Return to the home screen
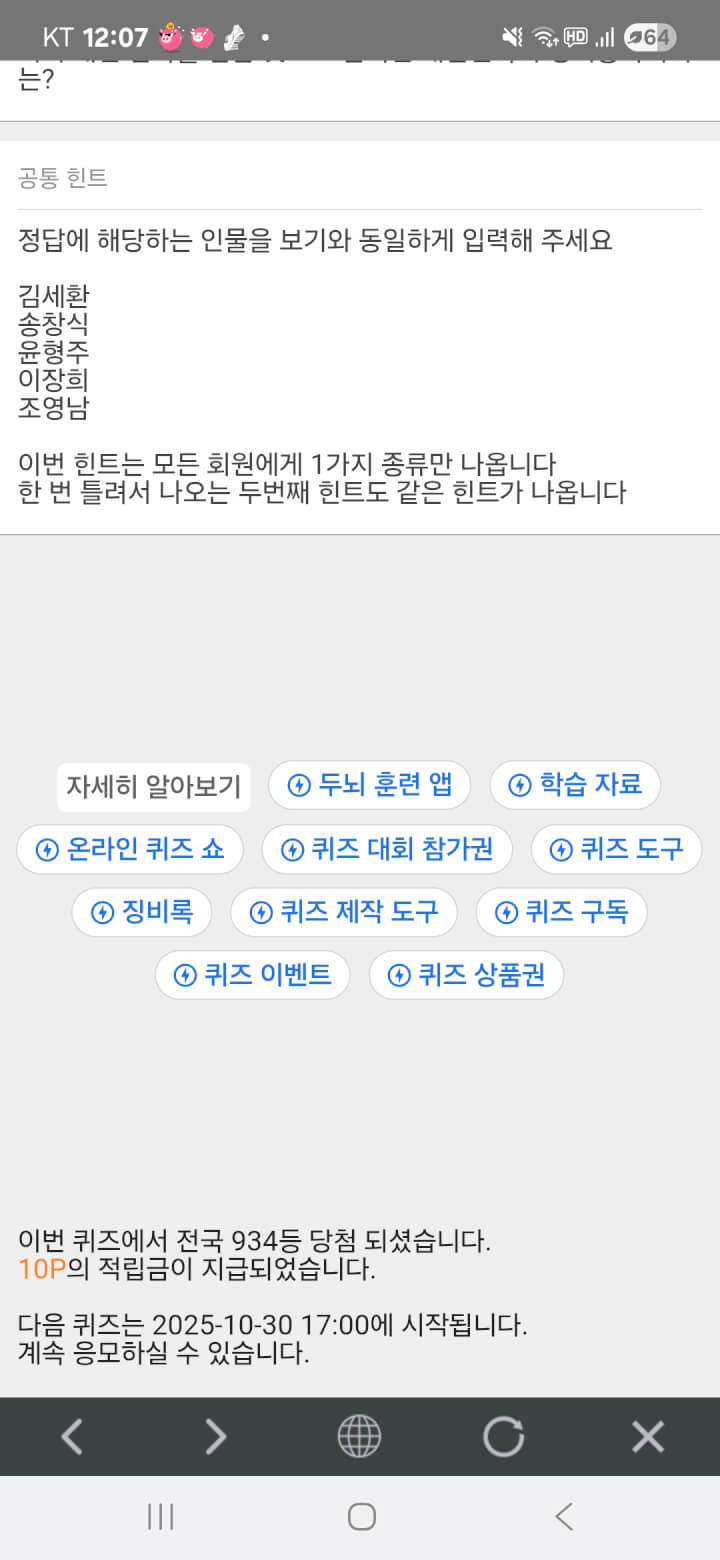 [361, 1517]
